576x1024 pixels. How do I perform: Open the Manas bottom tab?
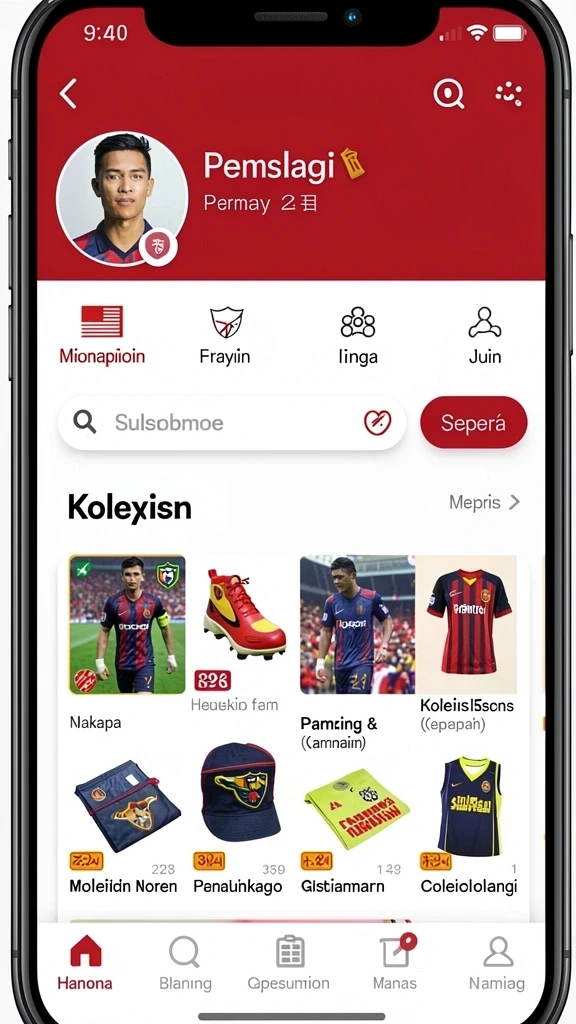pos(396,963)
